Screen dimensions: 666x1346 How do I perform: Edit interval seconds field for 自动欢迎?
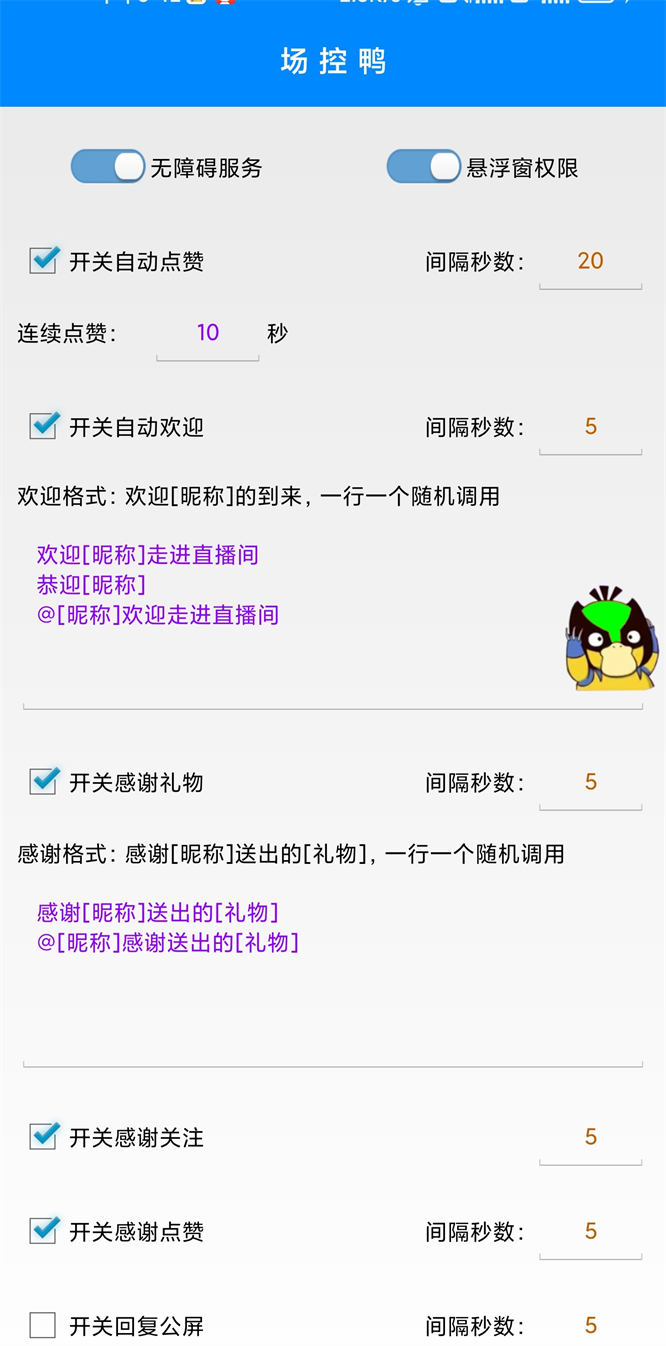590,428
